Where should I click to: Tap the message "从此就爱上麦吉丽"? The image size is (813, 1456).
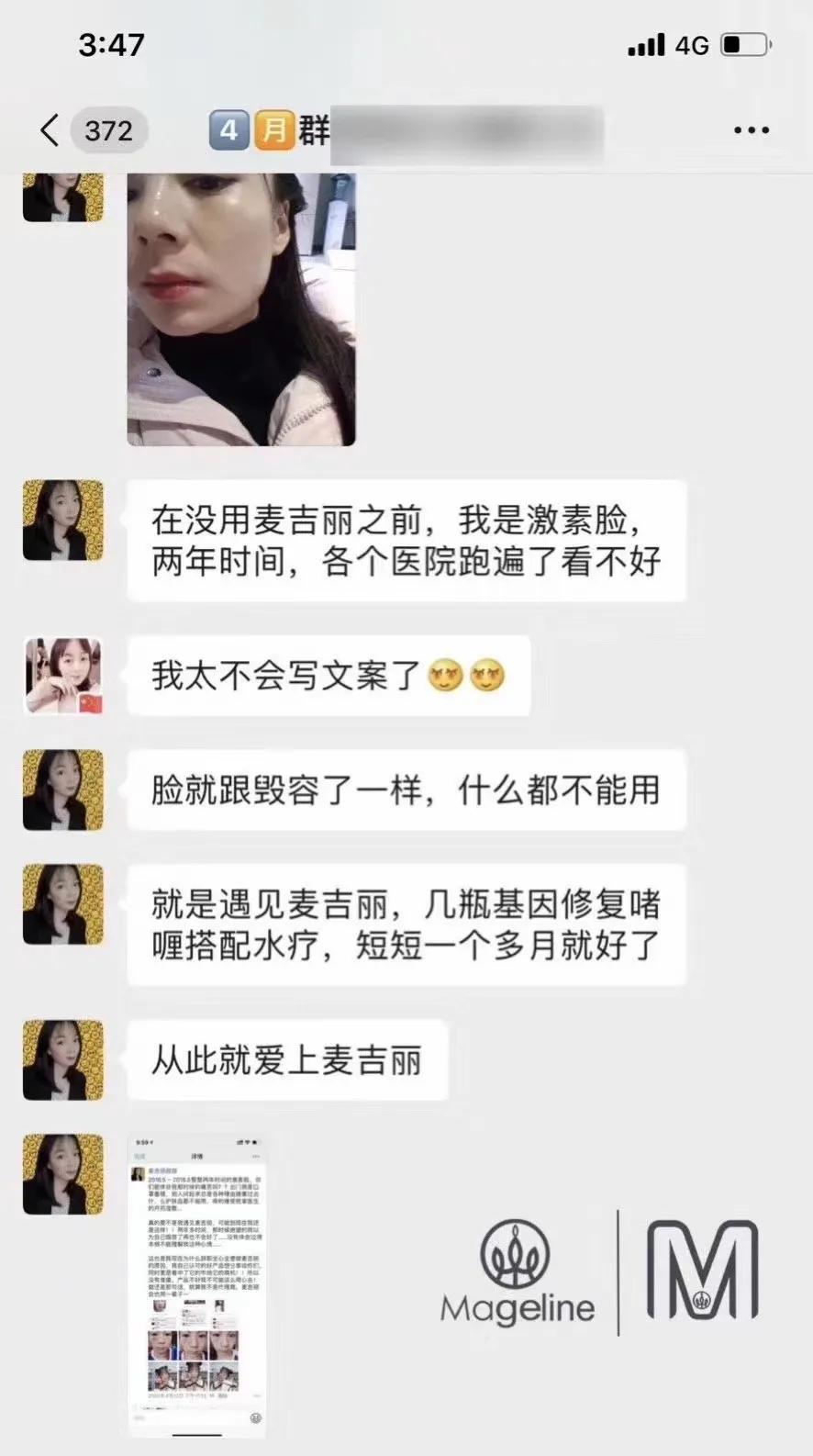287,1060
